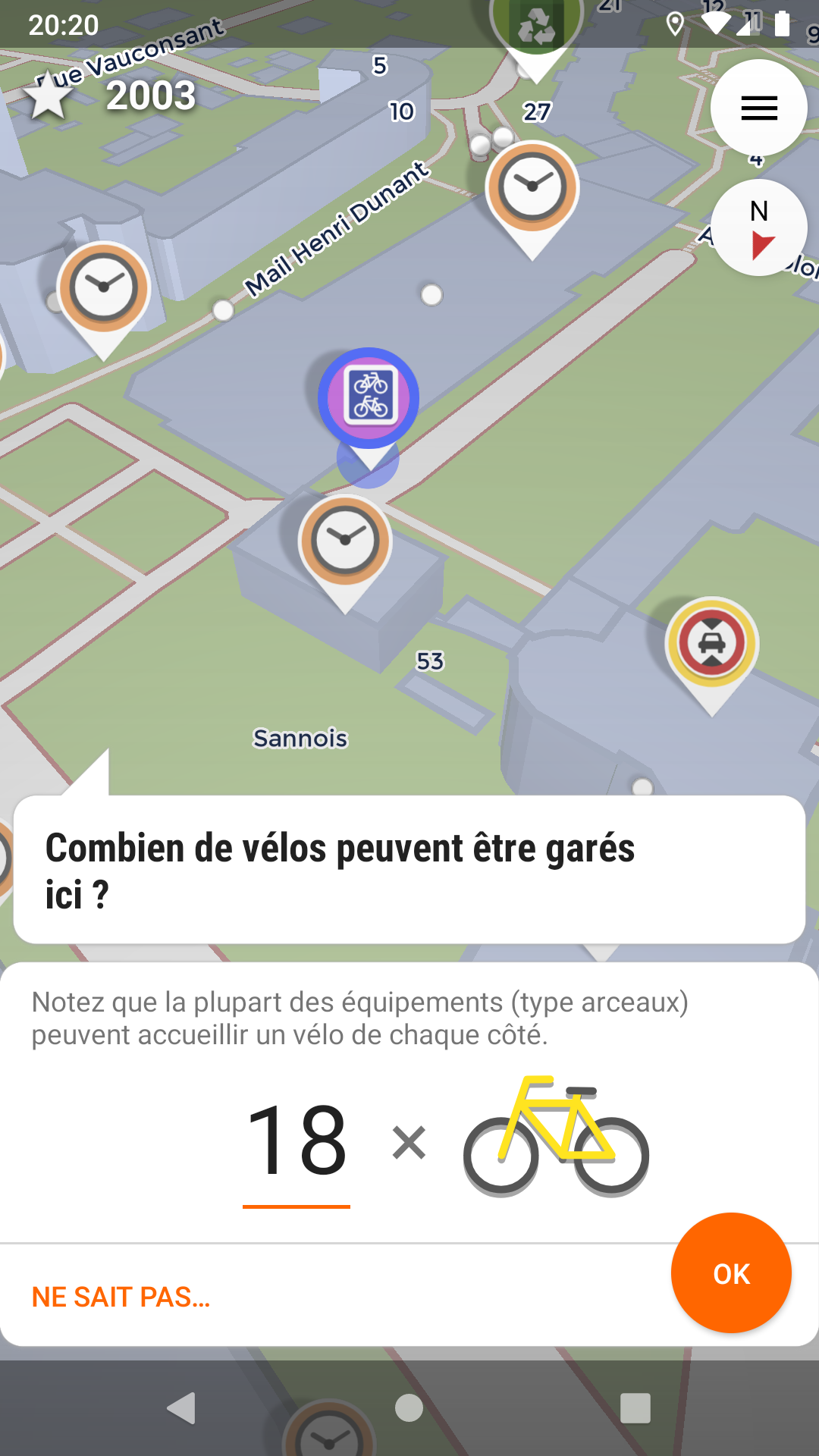Go to the home screen
Screen dimensions: 819x1456
[409, 1408]
